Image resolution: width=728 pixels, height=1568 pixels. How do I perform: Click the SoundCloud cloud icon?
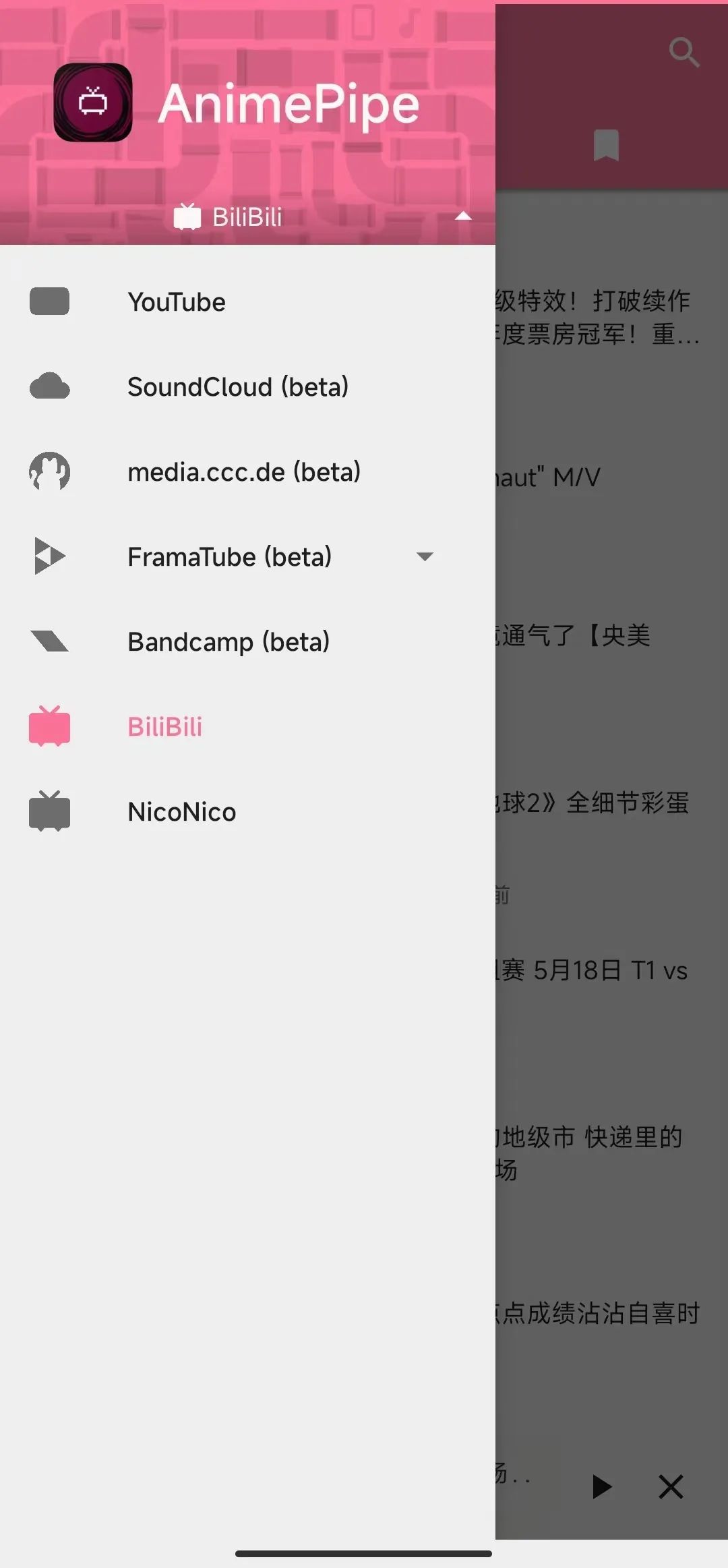tap(49, 386)
